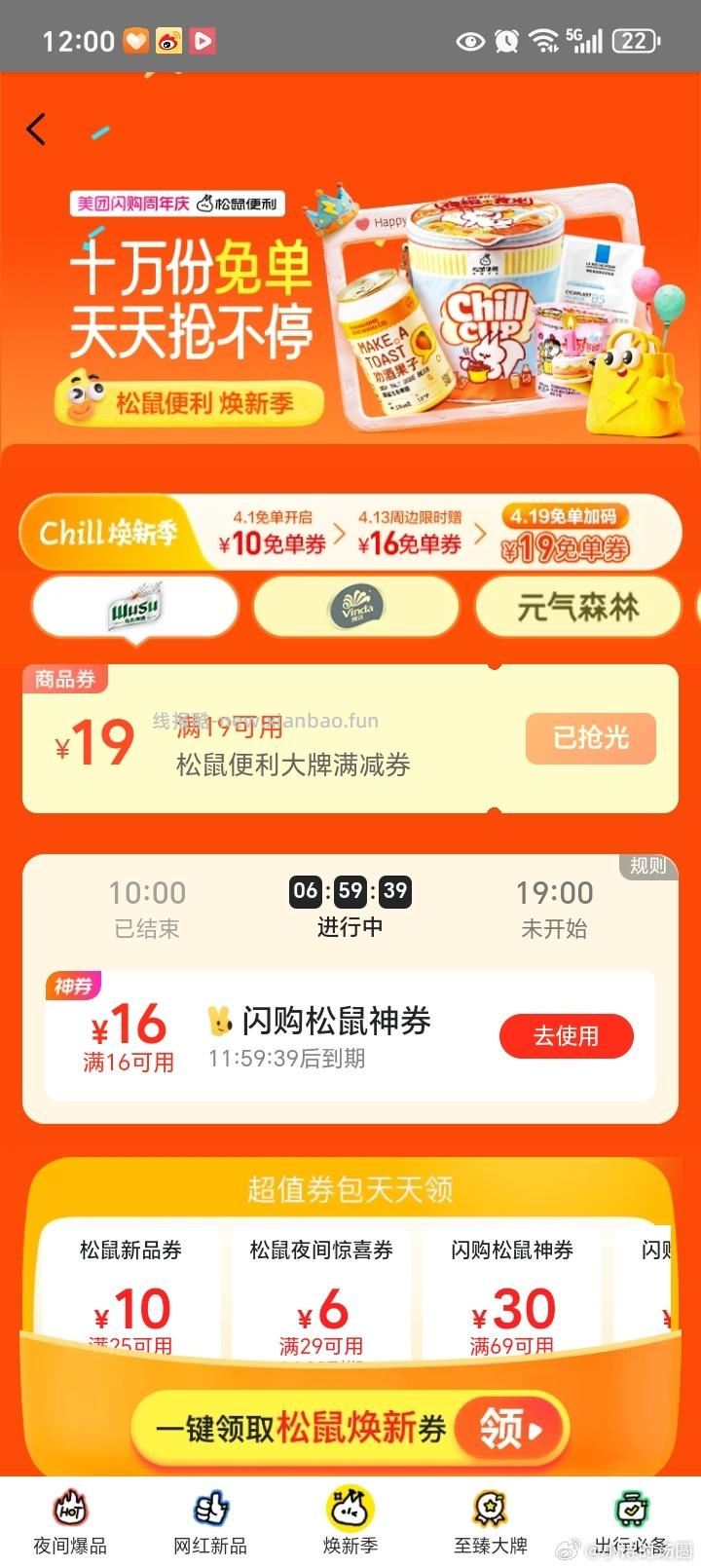Tap the 06:59:39 countdown timer
This screenshot has width=701, height=1568.
pos(350,891)
